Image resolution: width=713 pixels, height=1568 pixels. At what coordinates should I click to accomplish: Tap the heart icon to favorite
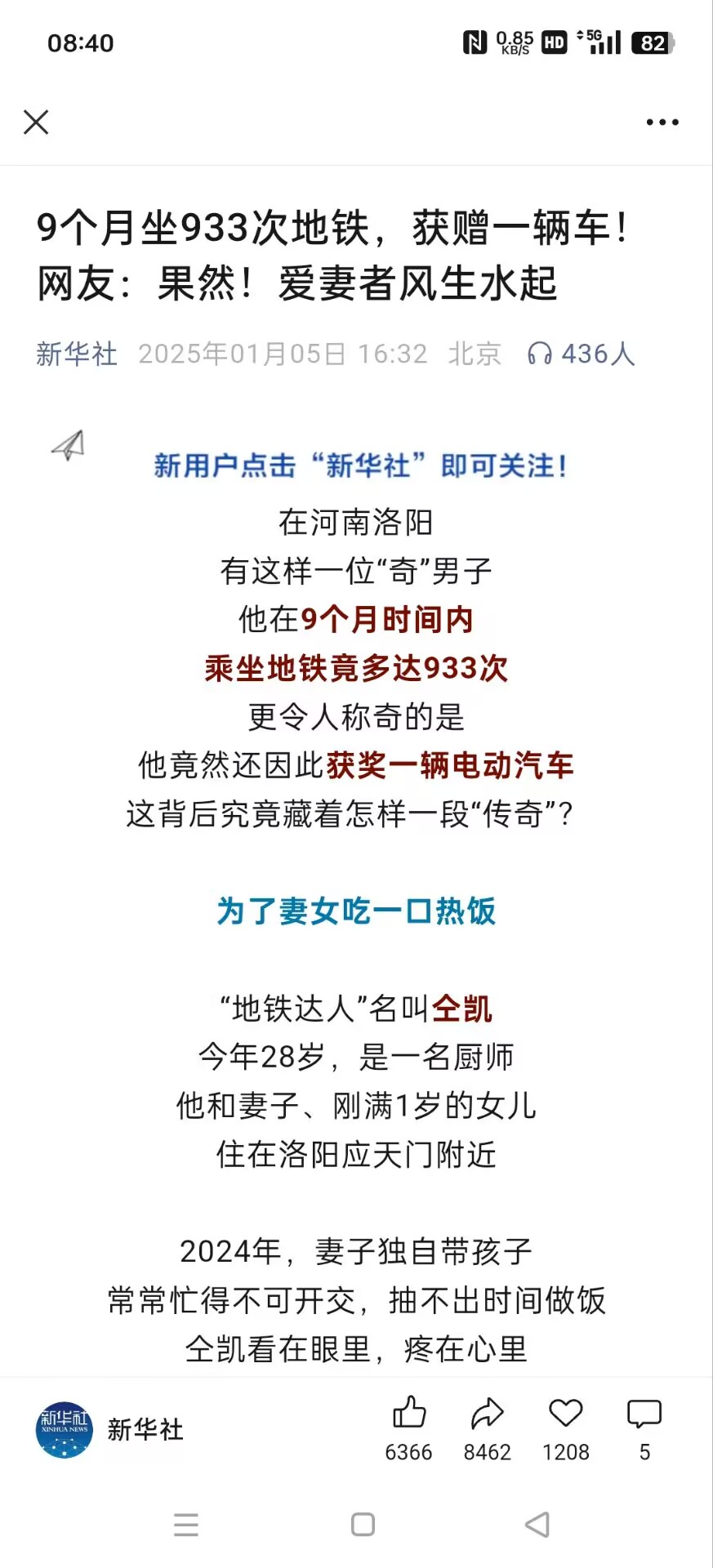[566, 1413]
